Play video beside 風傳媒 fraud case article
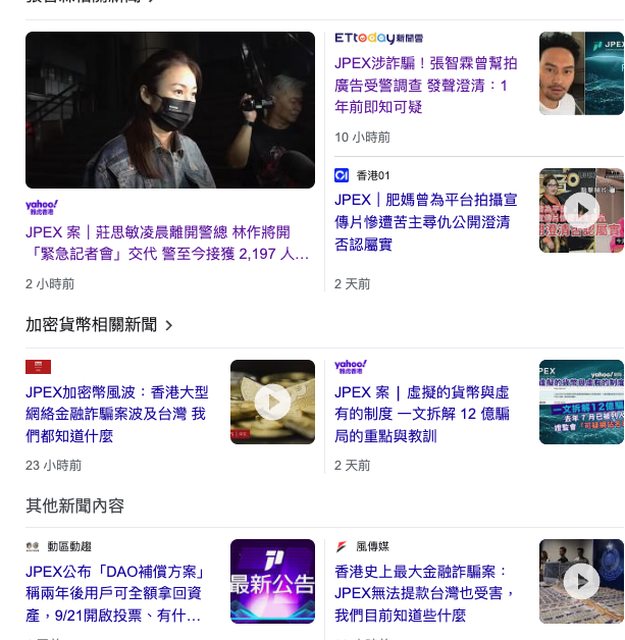This screenshot has width=625, height=640. pyautogui.click(x=581, y=581)
